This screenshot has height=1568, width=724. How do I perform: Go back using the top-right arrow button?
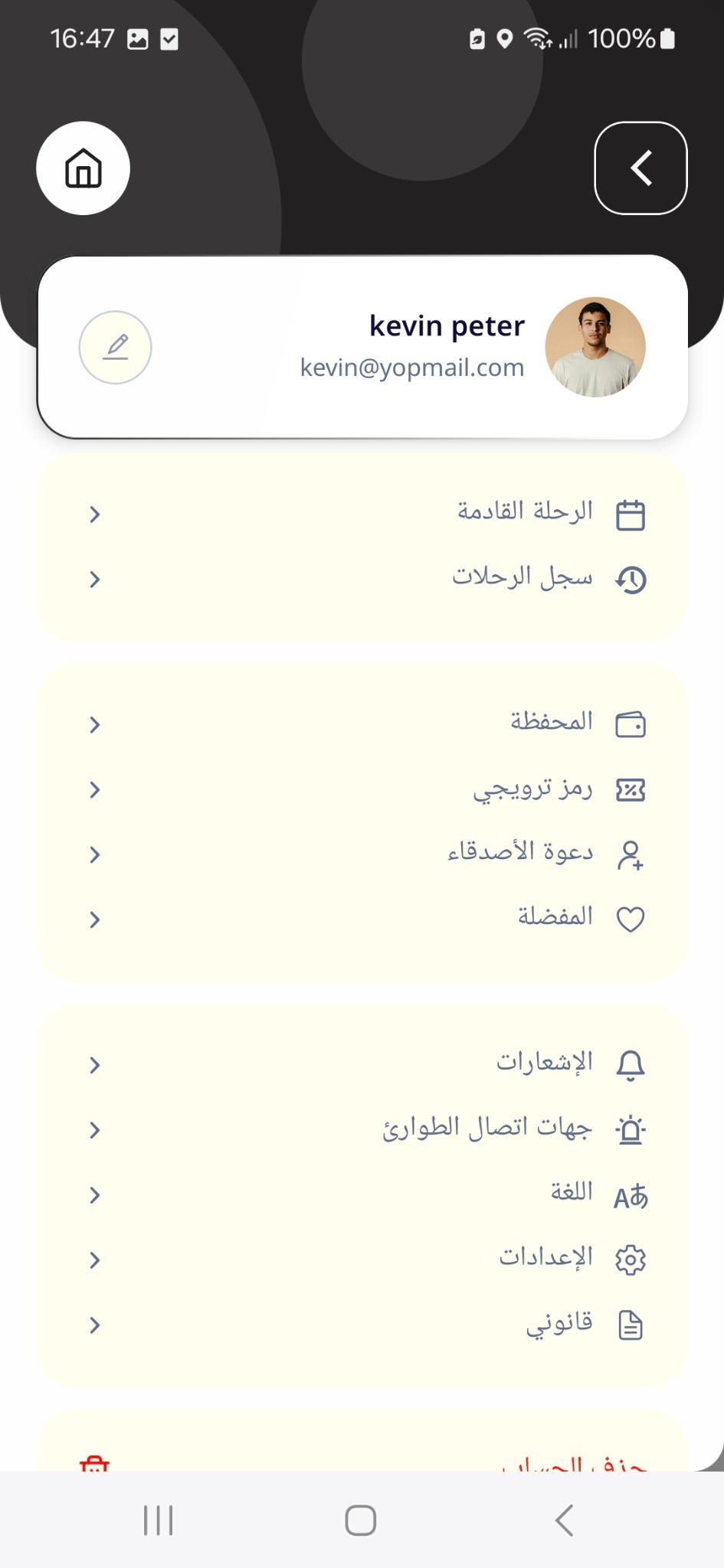pos(640,168)
